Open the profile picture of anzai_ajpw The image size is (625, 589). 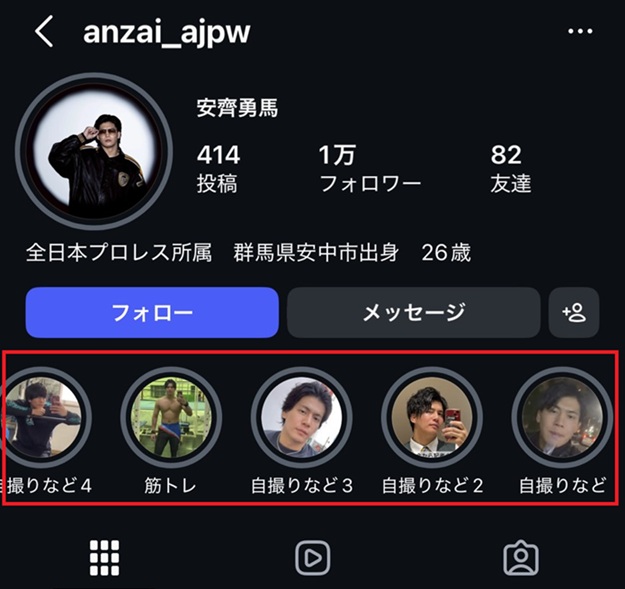[x=94, y=152]
